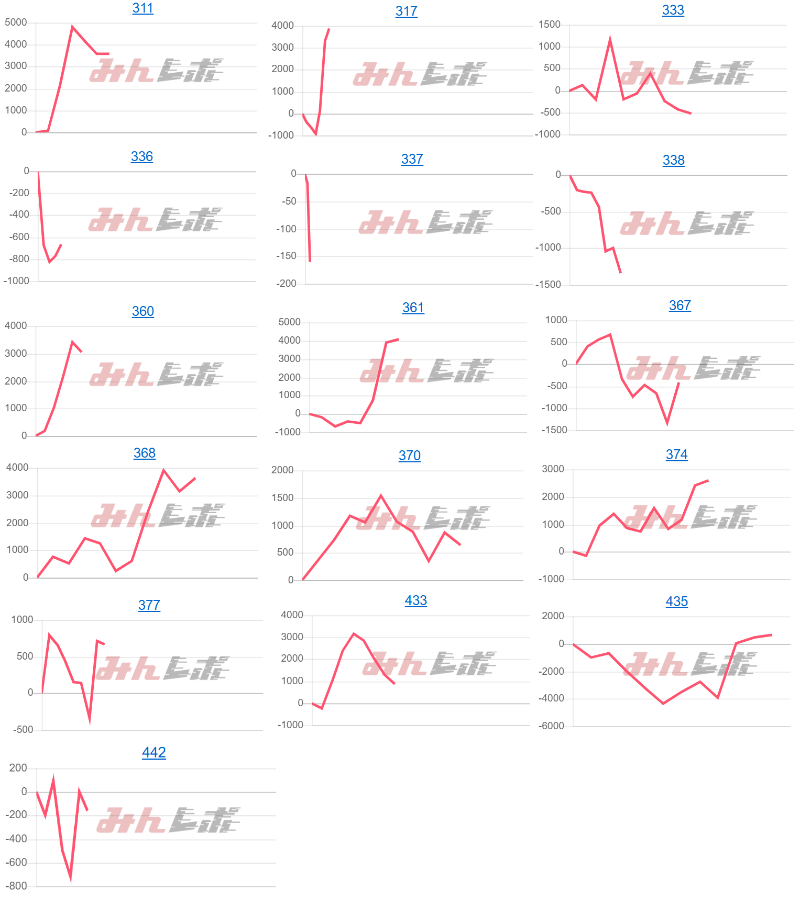Image resolution: width=800 pixels, height=899 pixels.
Task: Tap the 360 link
Action: [143, 311]
